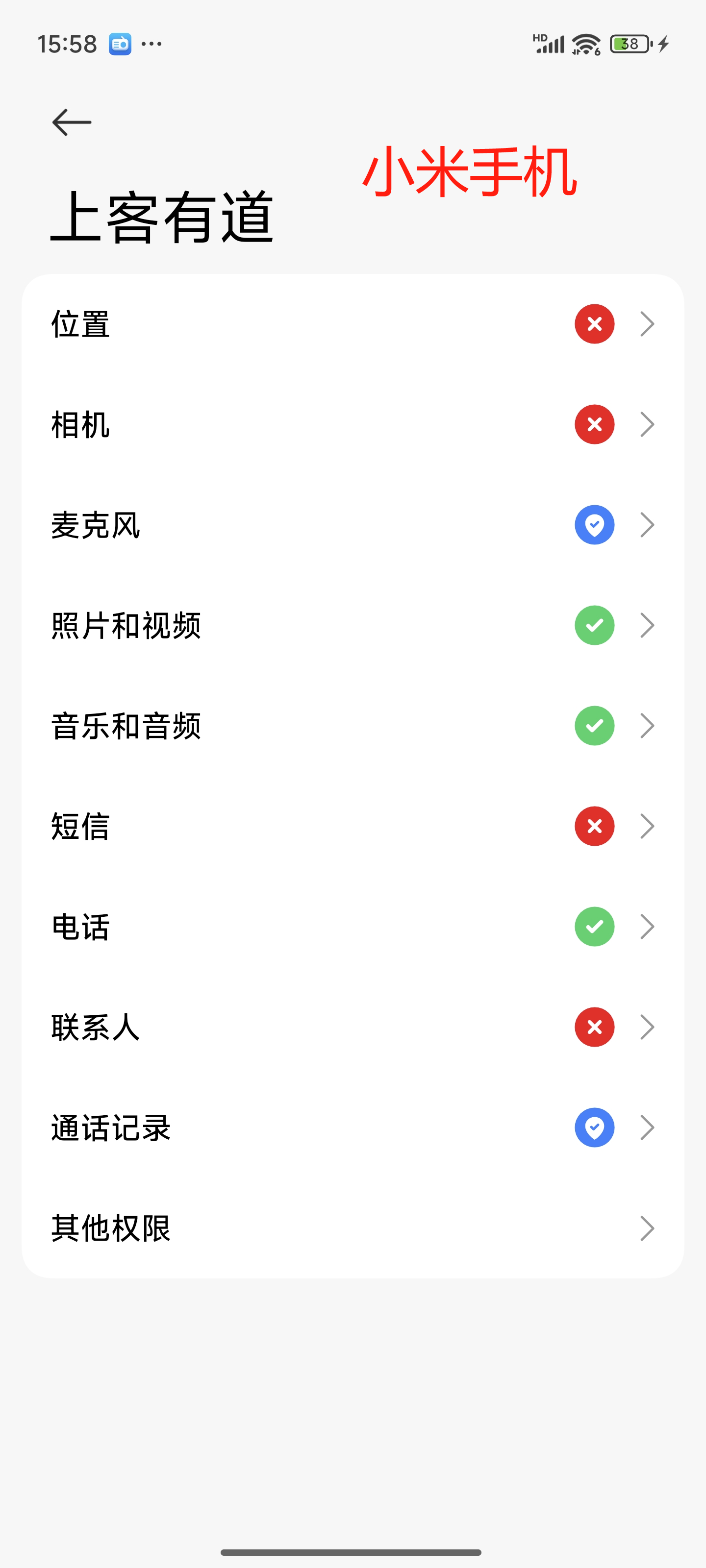The image size is (706, 1568).
Task: View the 音乐和音频 permission
Action: point(353,726)
